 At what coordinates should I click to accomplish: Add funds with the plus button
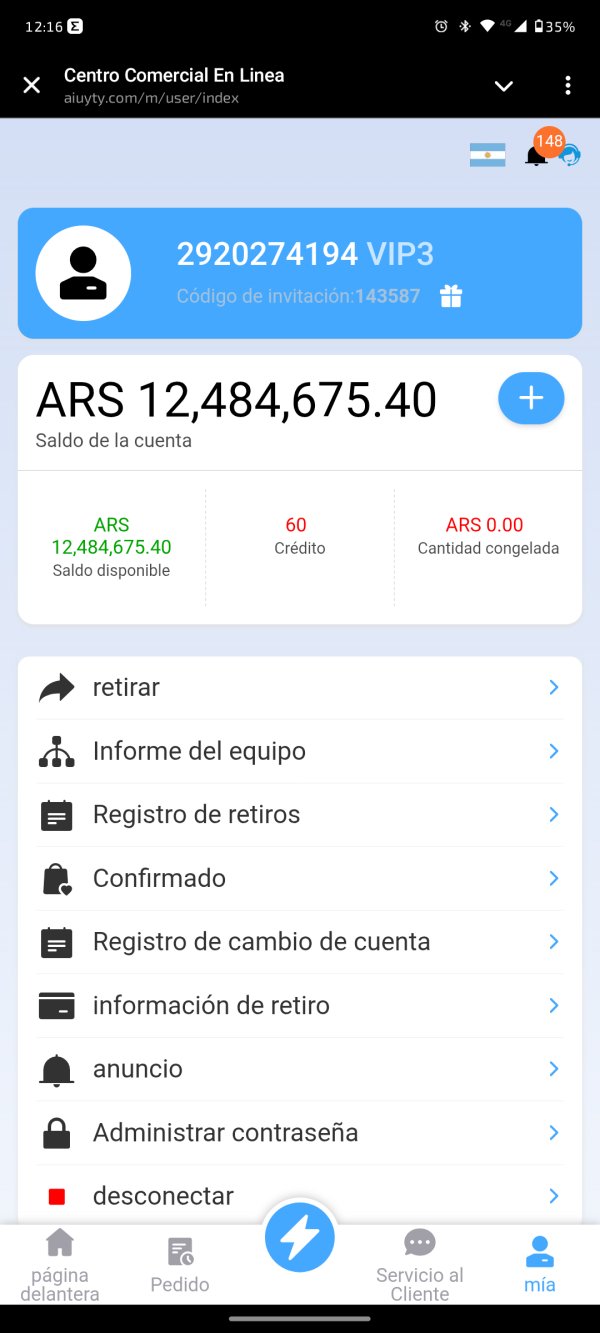coord(531,399)
